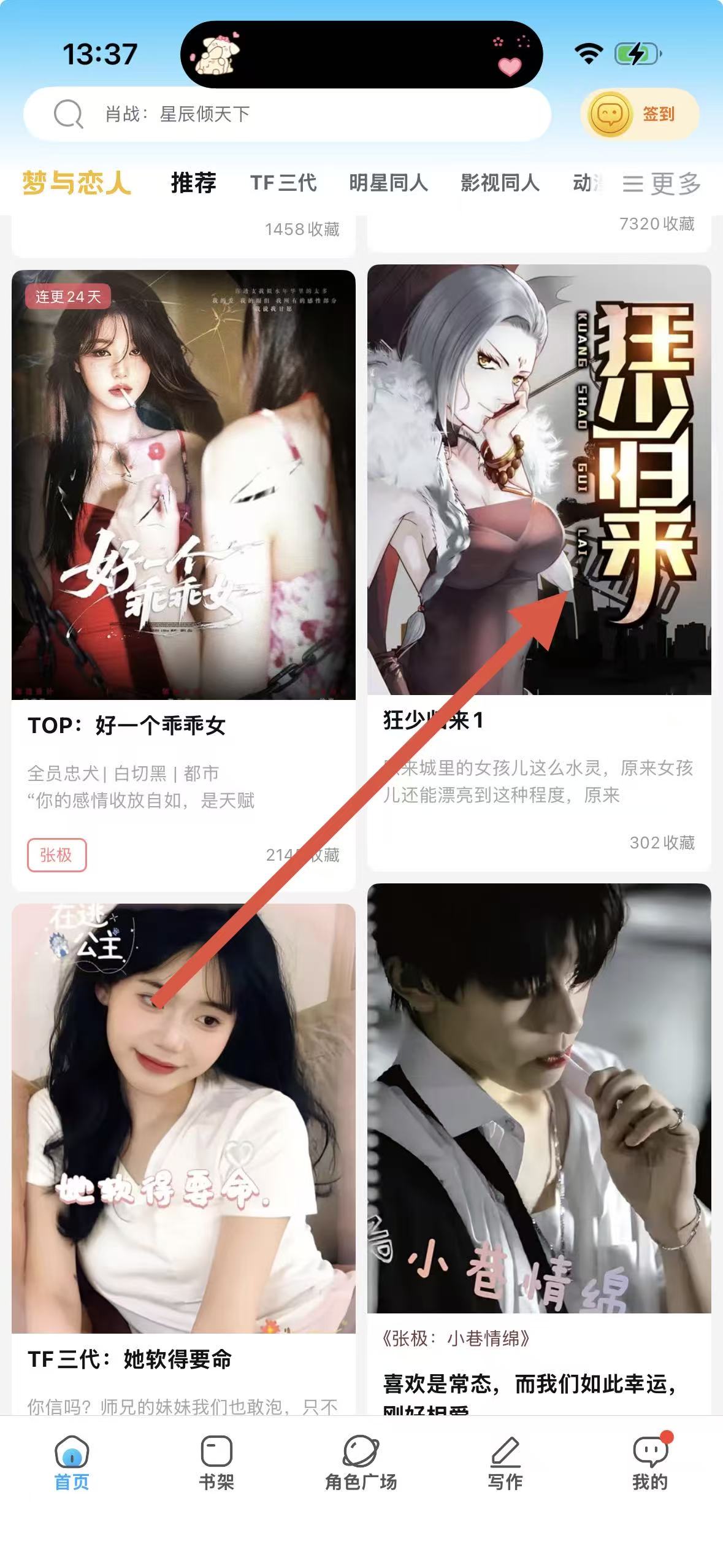Switch to the 梦与恋人 tab

(x=77, y=183)
